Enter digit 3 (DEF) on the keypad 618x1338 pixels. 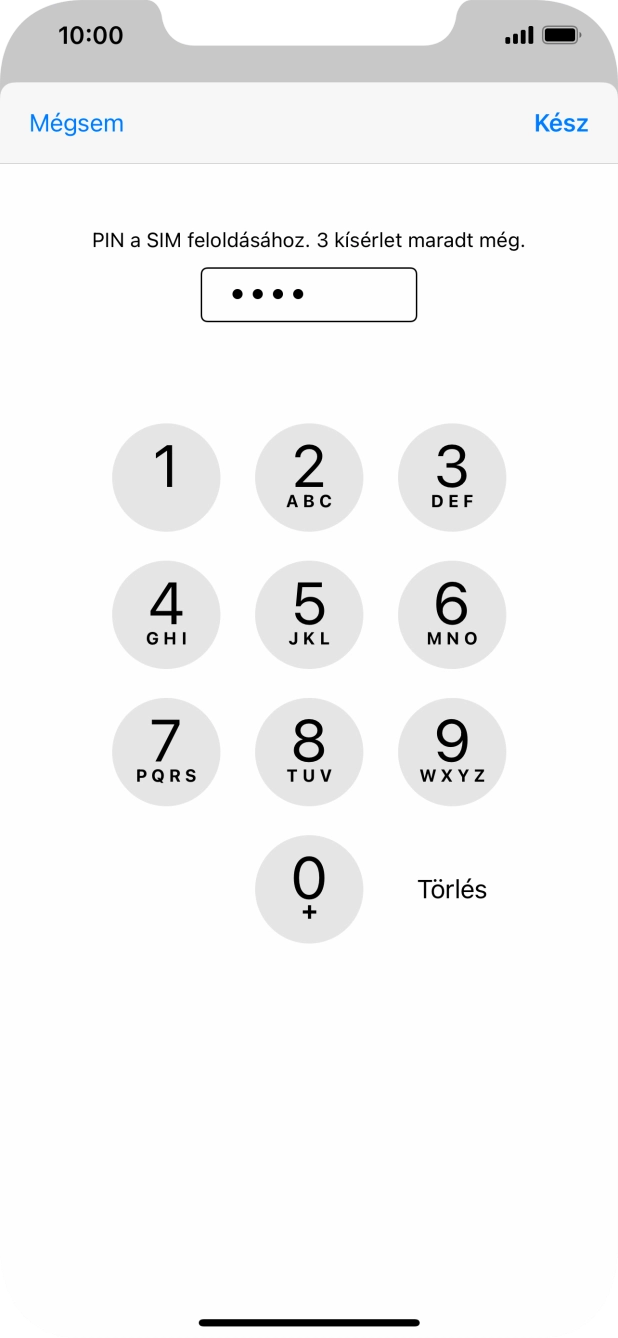coord(452,477)
